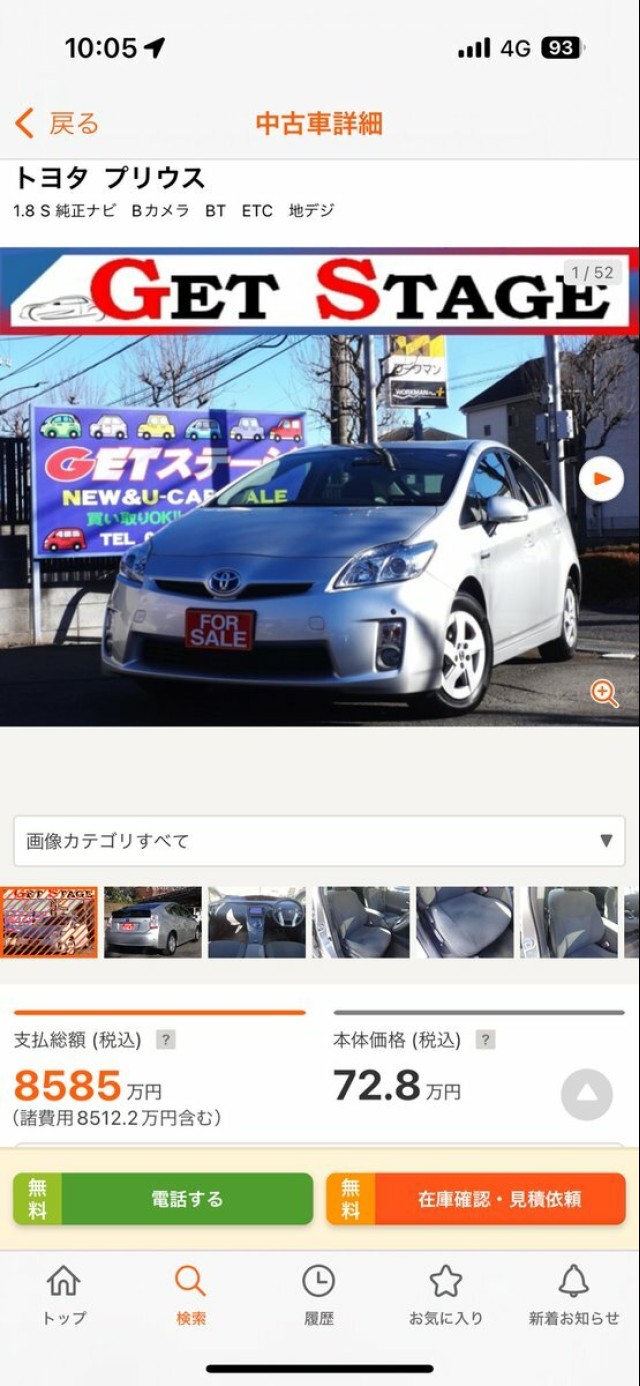Select the rear view Prius thumbnail
Viewport: 640px width, 1386px height.
point(153,922)
